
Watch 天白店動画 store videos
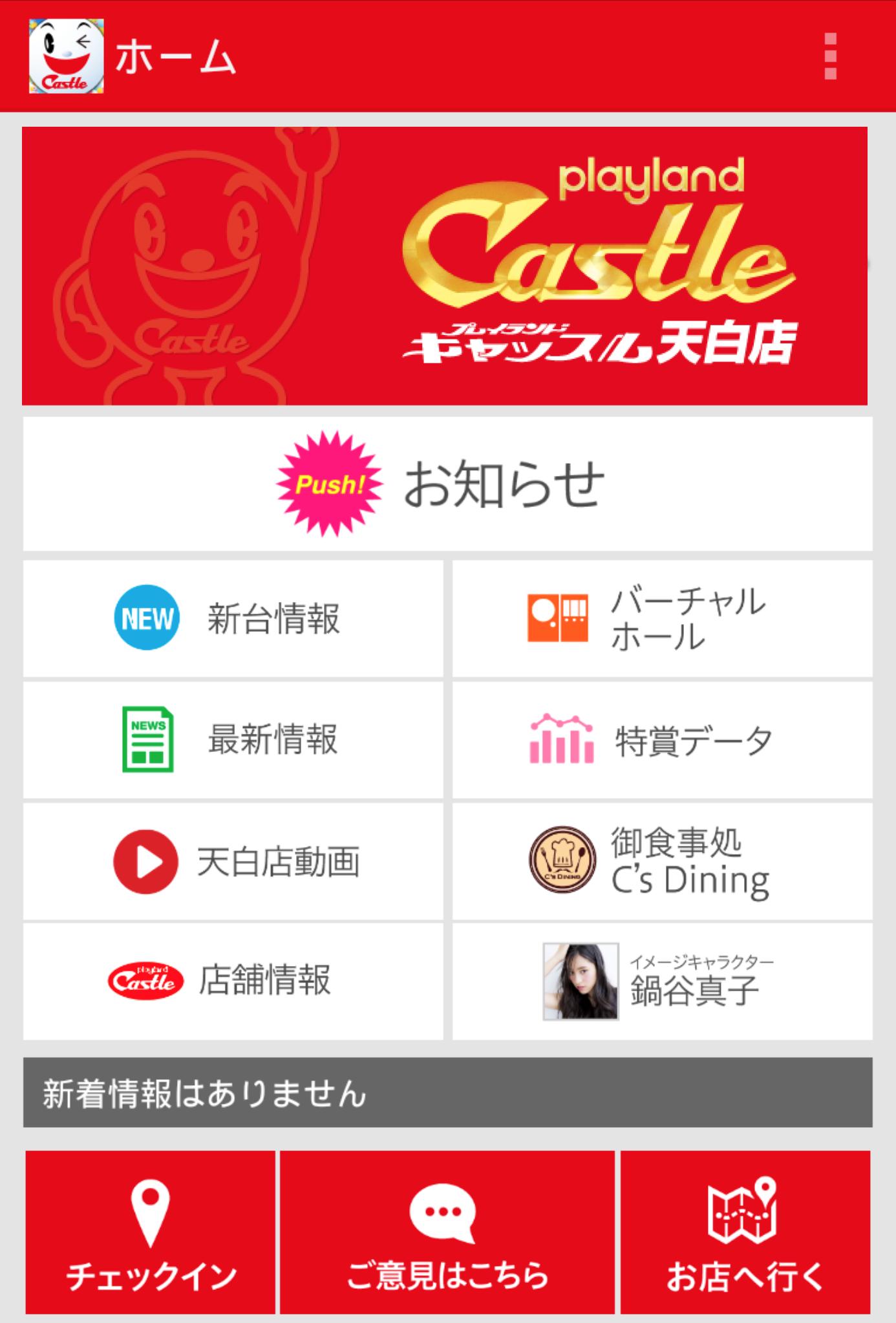(x=233, y=861)
